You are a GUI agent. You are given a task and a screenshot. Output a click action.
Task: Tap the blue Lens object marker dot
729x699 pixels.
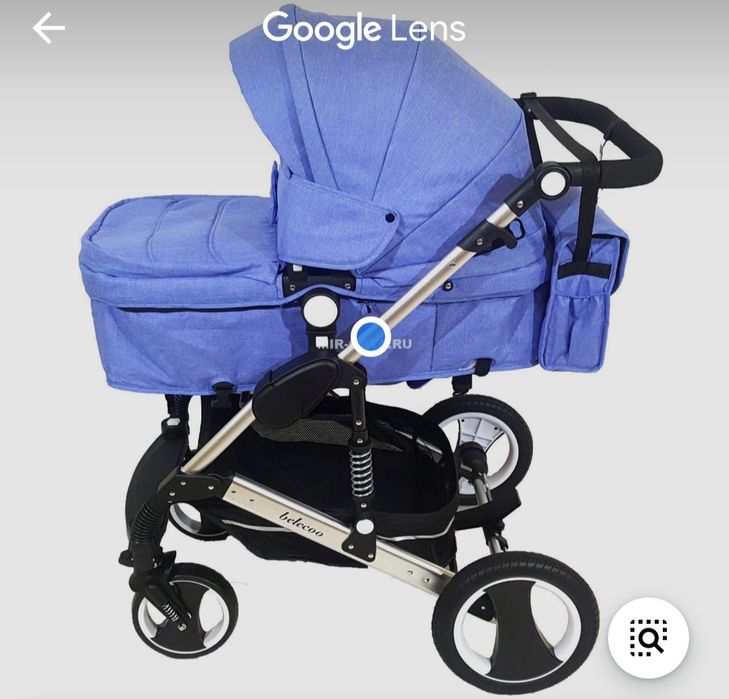coord(372,337)
